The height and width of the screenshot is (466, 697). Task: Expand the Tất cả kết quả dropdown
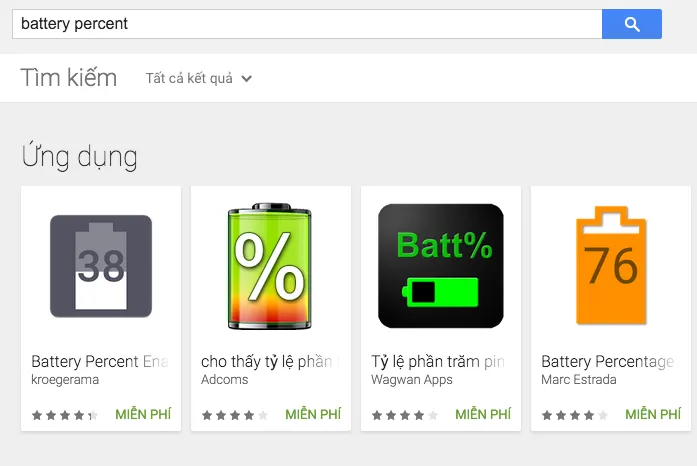click(198, 78)
